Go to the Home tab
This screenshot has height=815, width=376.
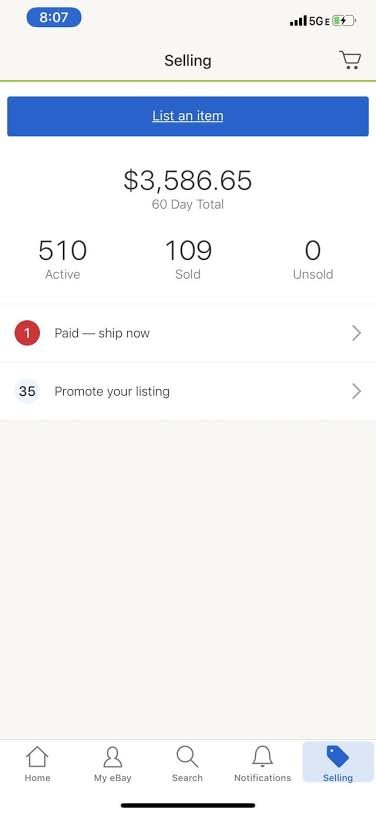(x=37, y=764)
